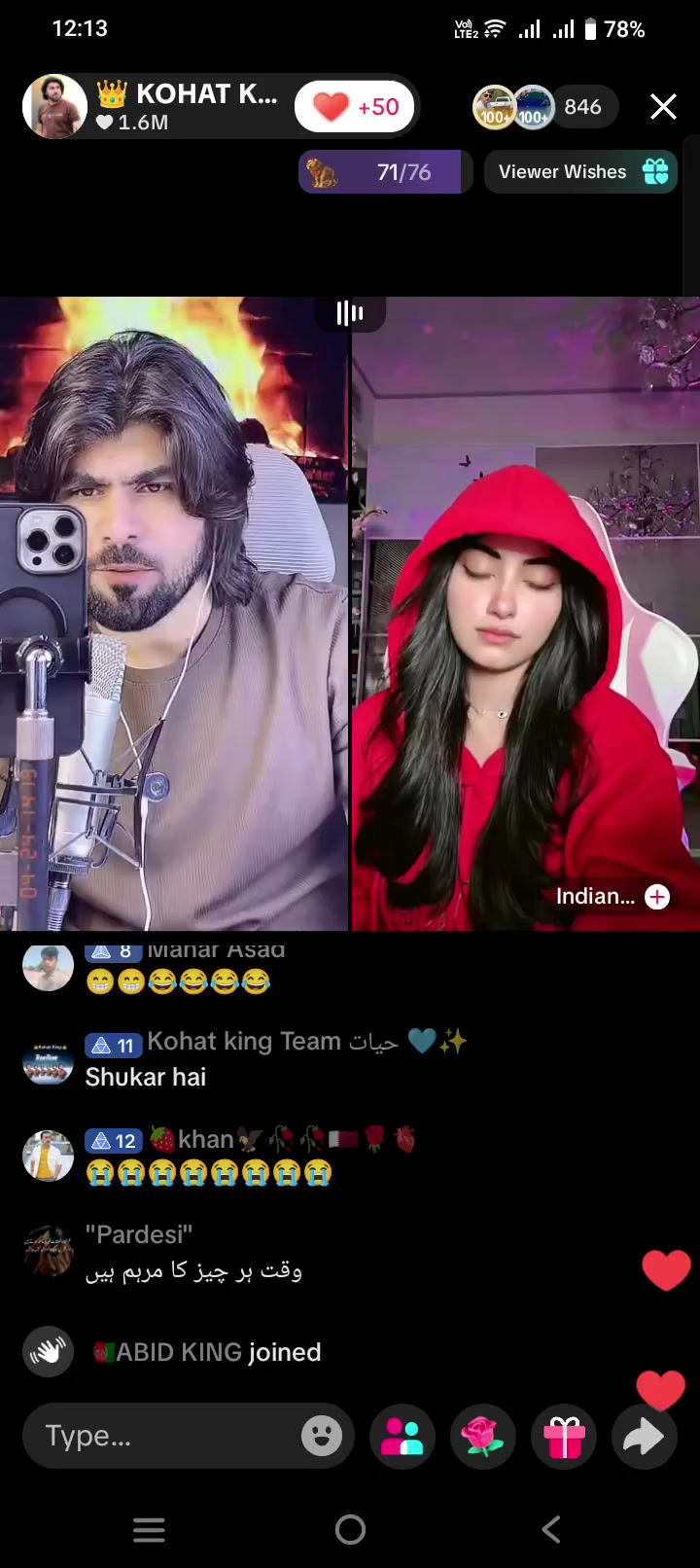
Task: Send a rose gift
Action: (x=483, y=1436)
